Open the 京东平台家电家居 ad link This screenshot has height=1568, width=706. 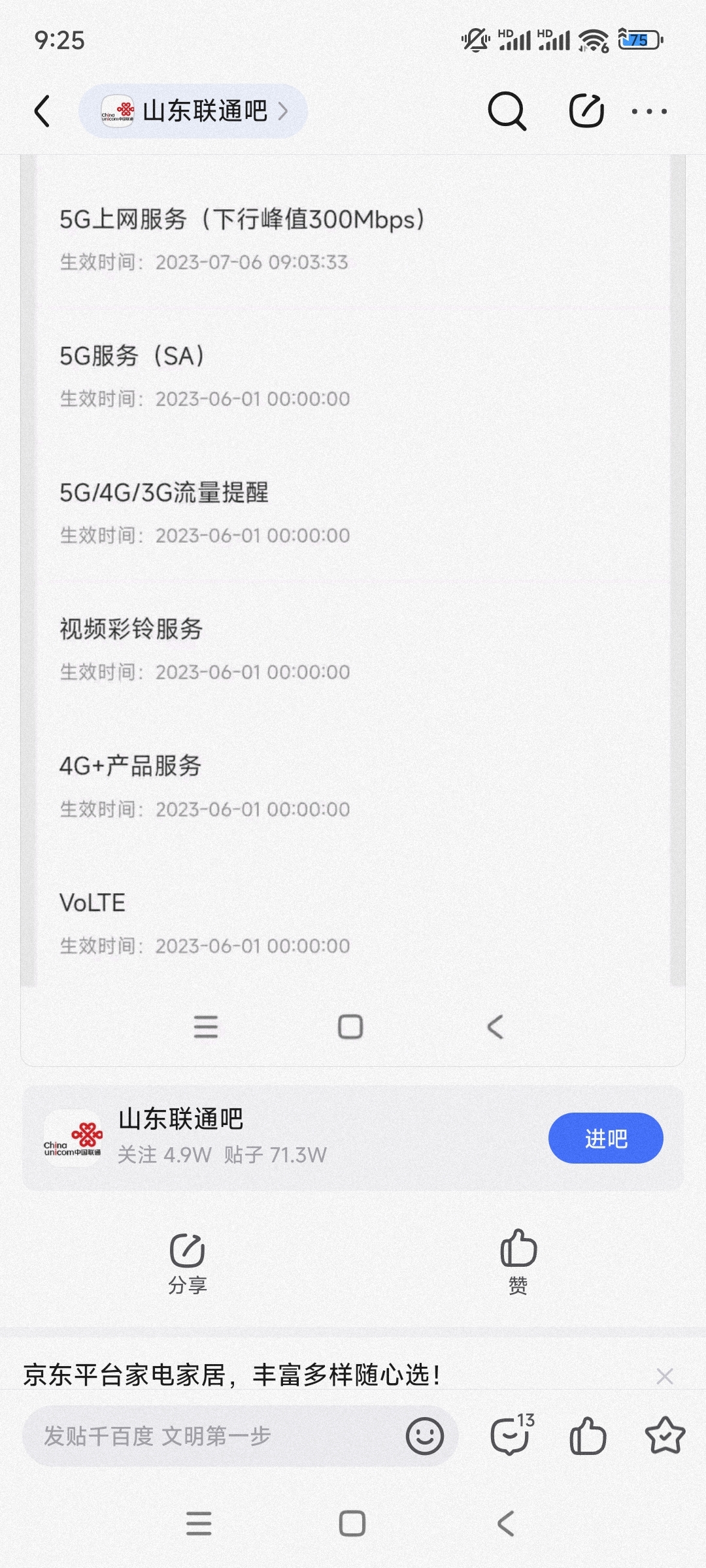pos(231,1375)
